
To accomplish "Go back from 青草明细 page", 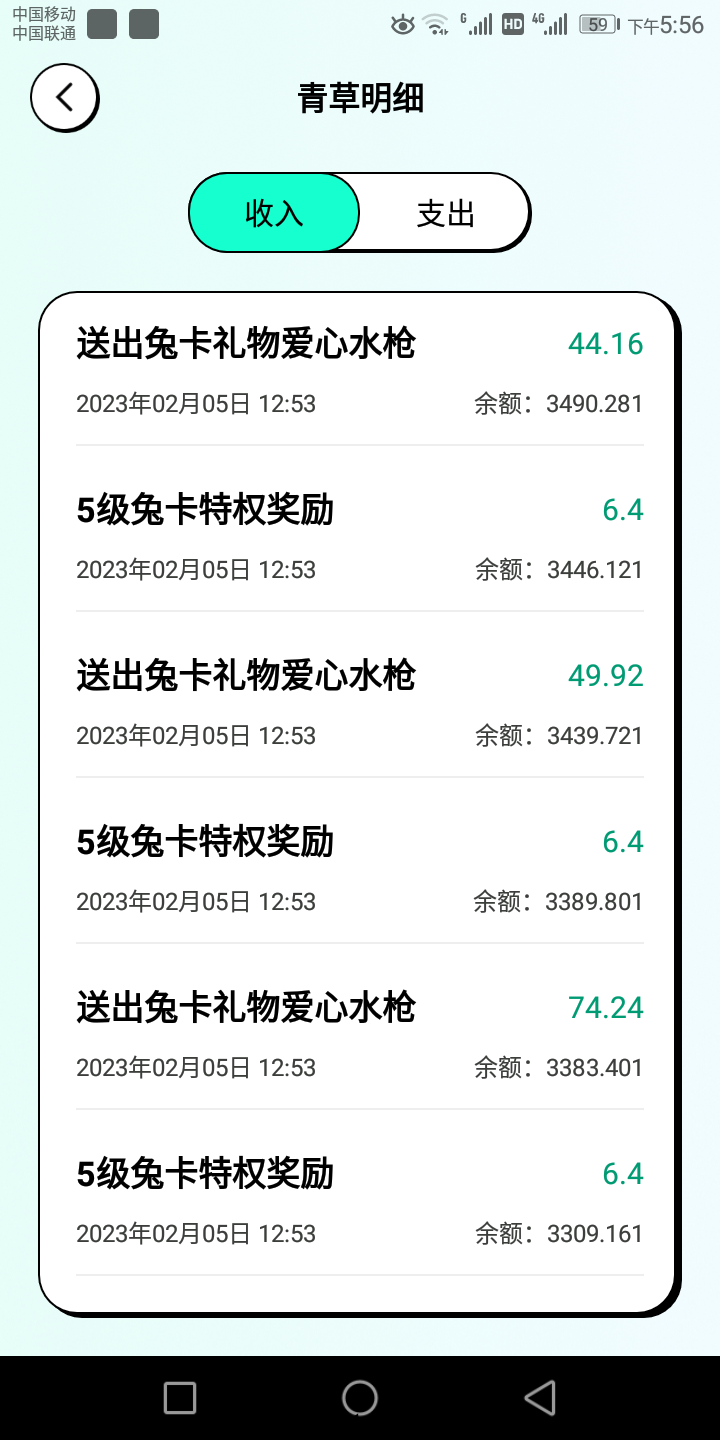I will (x=65, y=98).
